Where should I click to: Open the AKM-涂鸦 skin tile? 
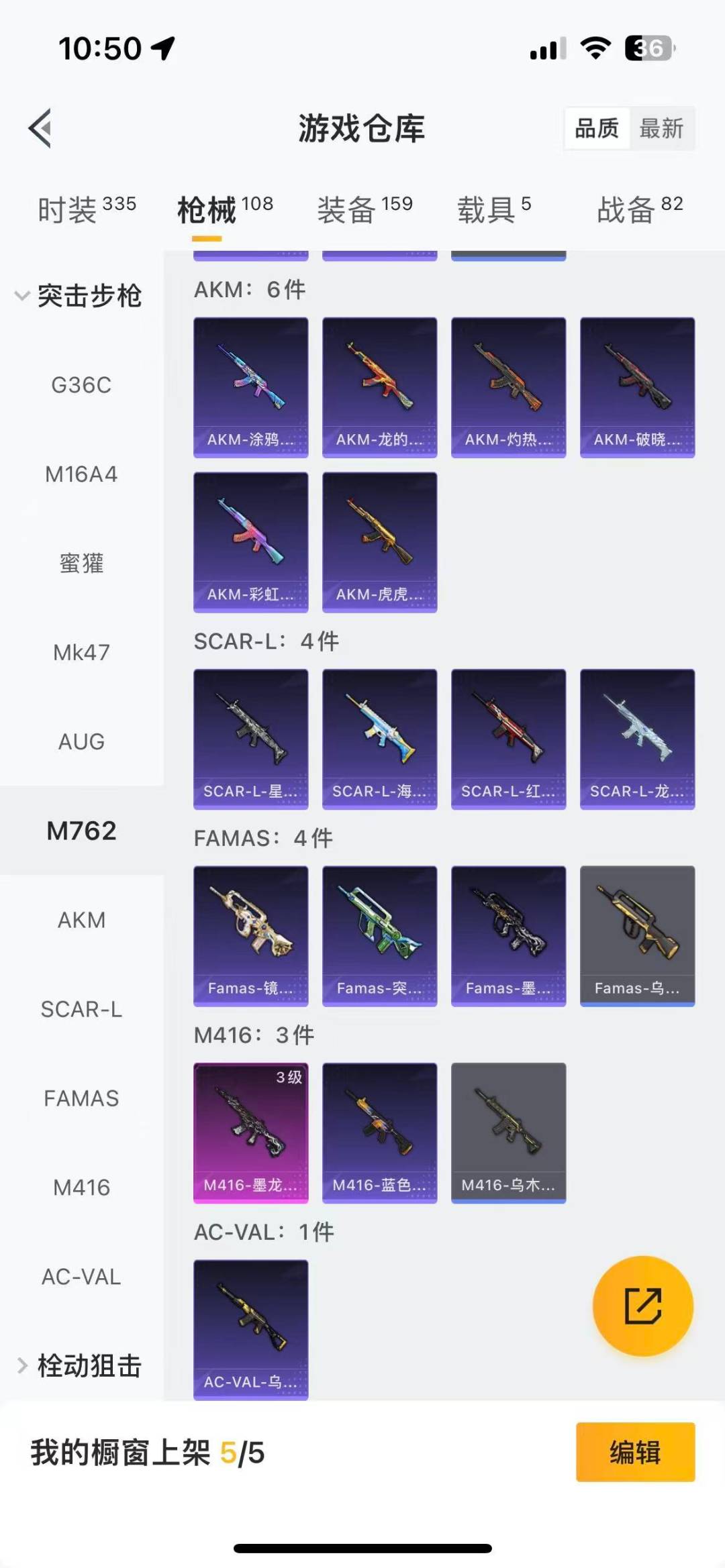click(x=250, y=387)
